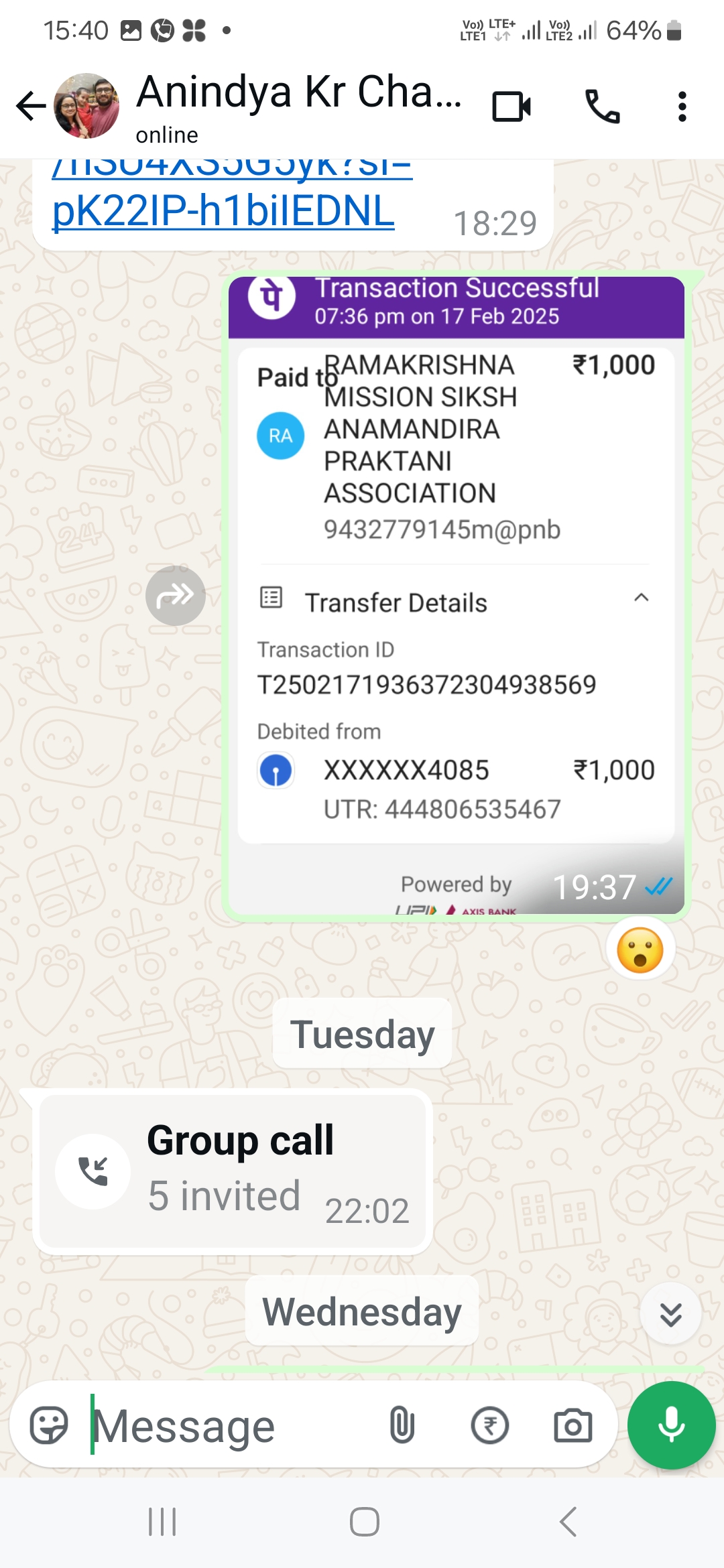Go to the phone's home screen

click(364, 1522)
